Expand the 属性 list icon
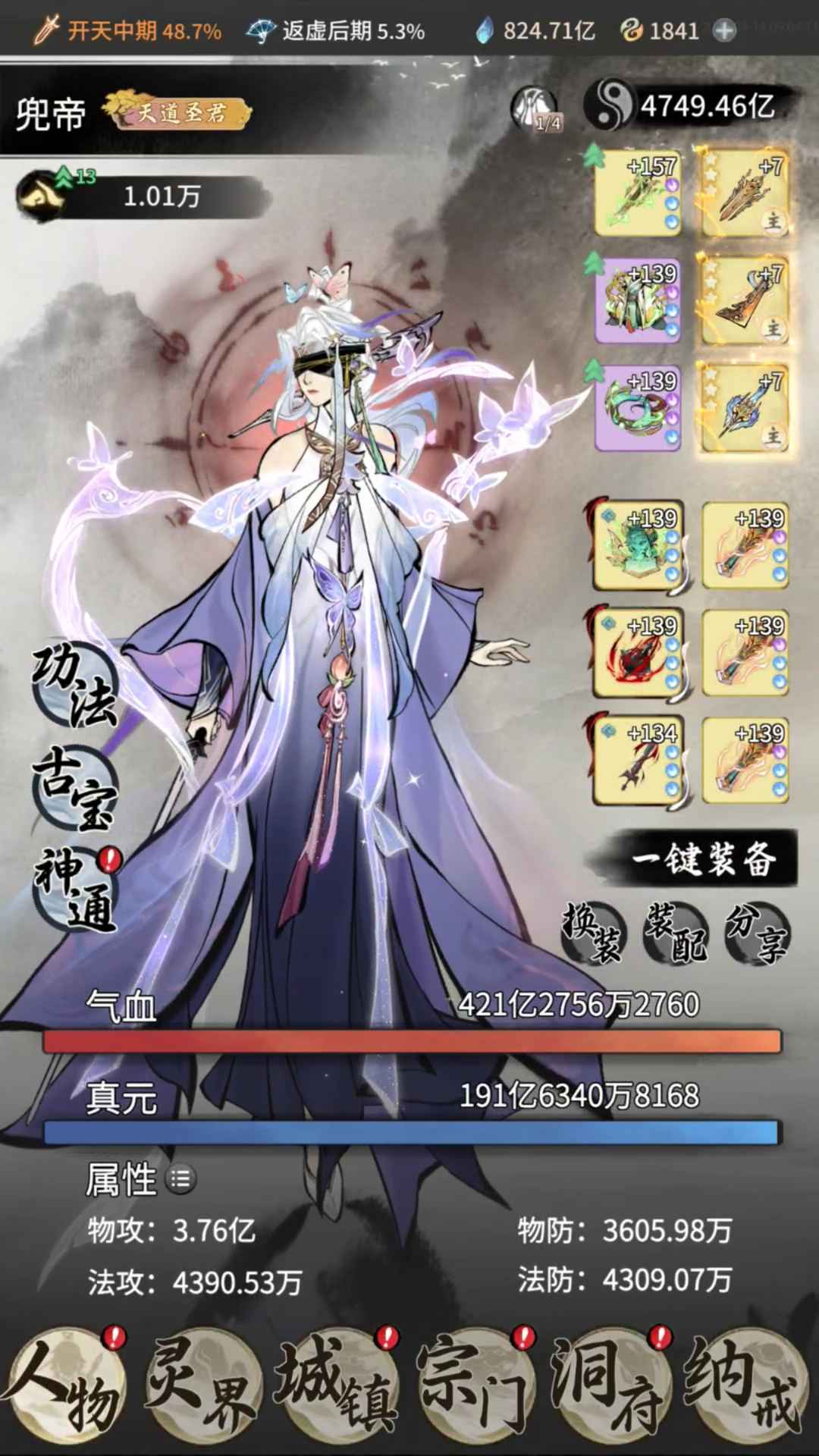The image size is (819, 1456). pyautogui.click(x=181, y=1179)
